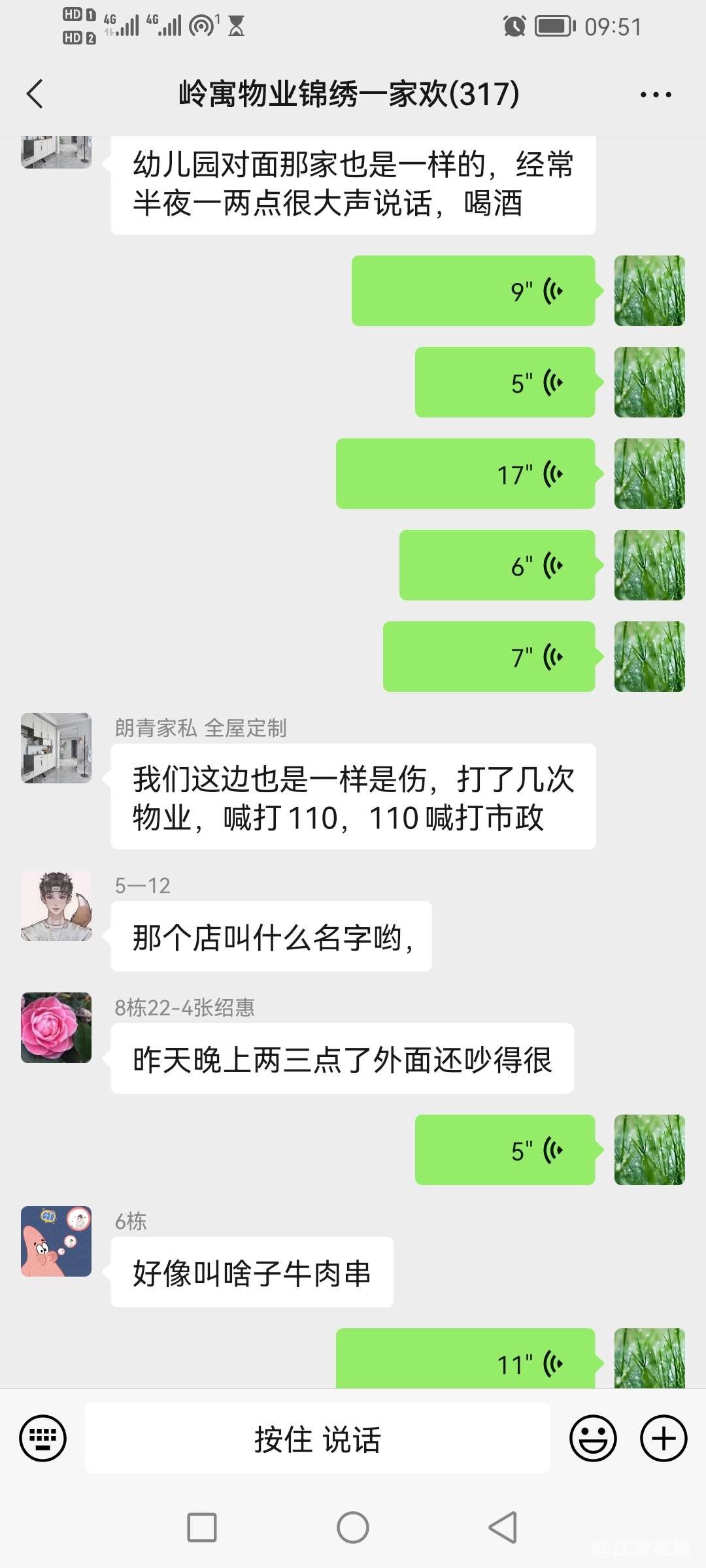The width and height of the screenshot is (706, 1568).
Task: Open the plus attachments menu
Action: coord(664,1439)
